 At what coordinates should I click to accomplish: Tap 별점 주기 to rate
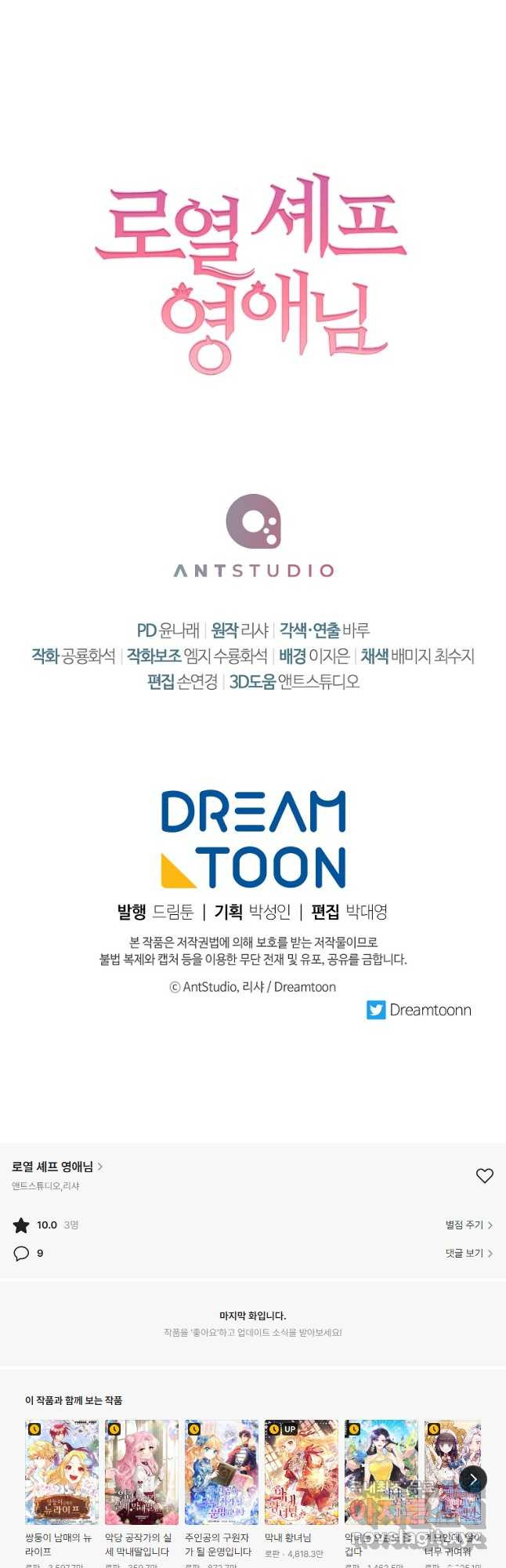click(468, 1225)
